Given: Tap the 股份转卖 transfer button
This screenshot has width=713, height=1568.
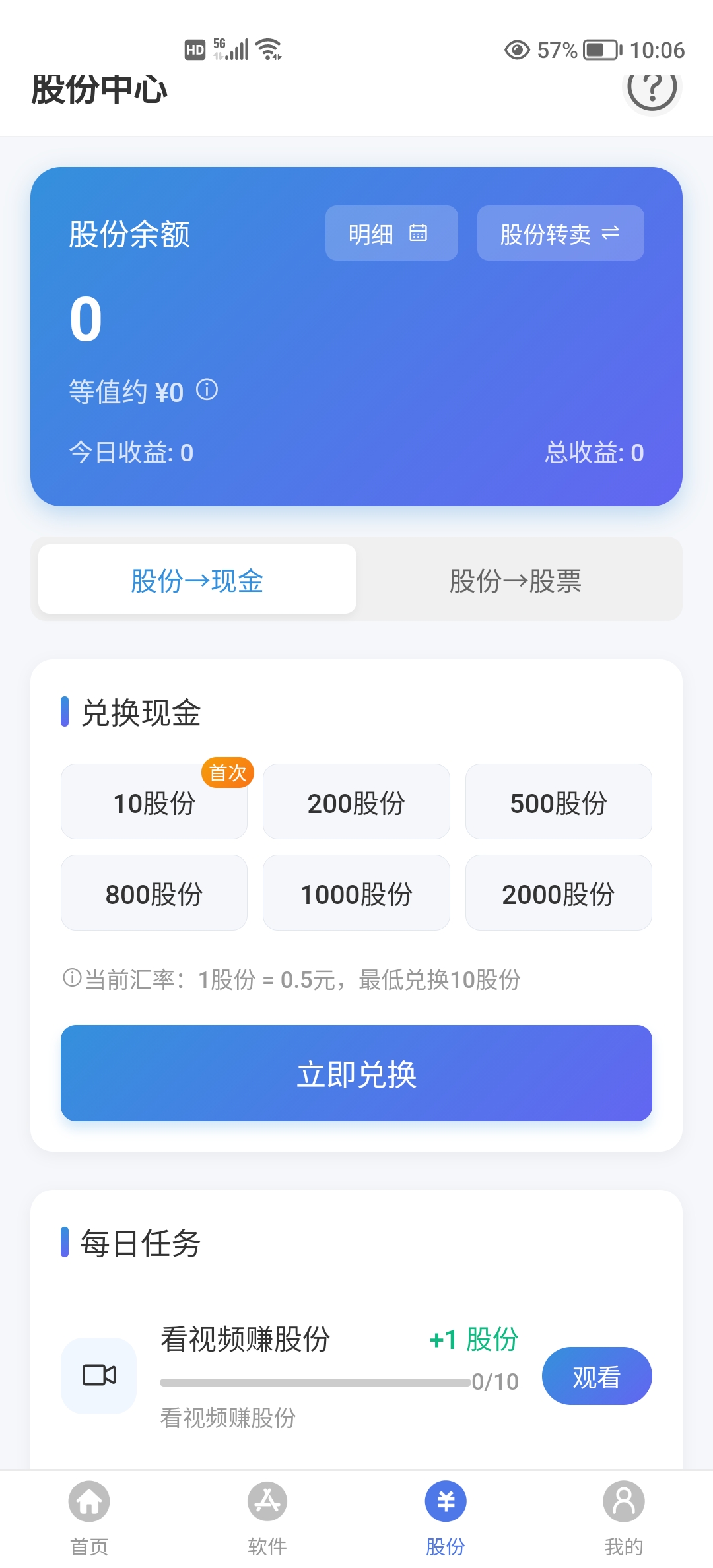Looking at the screenshot, I should click(560, 233).
